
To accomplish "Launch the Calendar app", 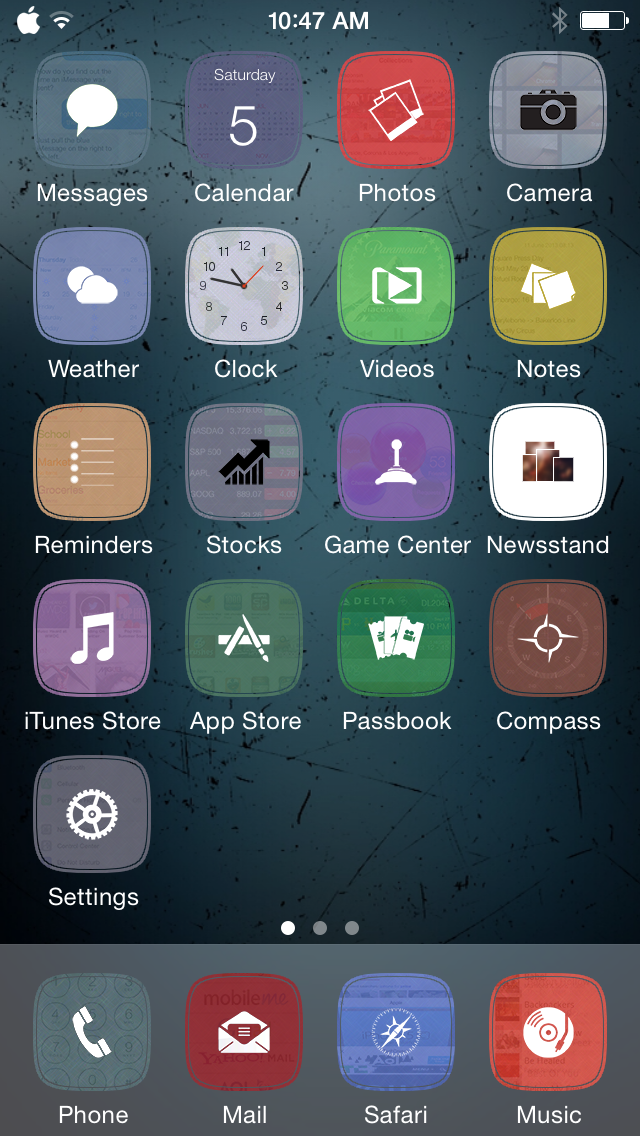I will click(x=244, y=110).
